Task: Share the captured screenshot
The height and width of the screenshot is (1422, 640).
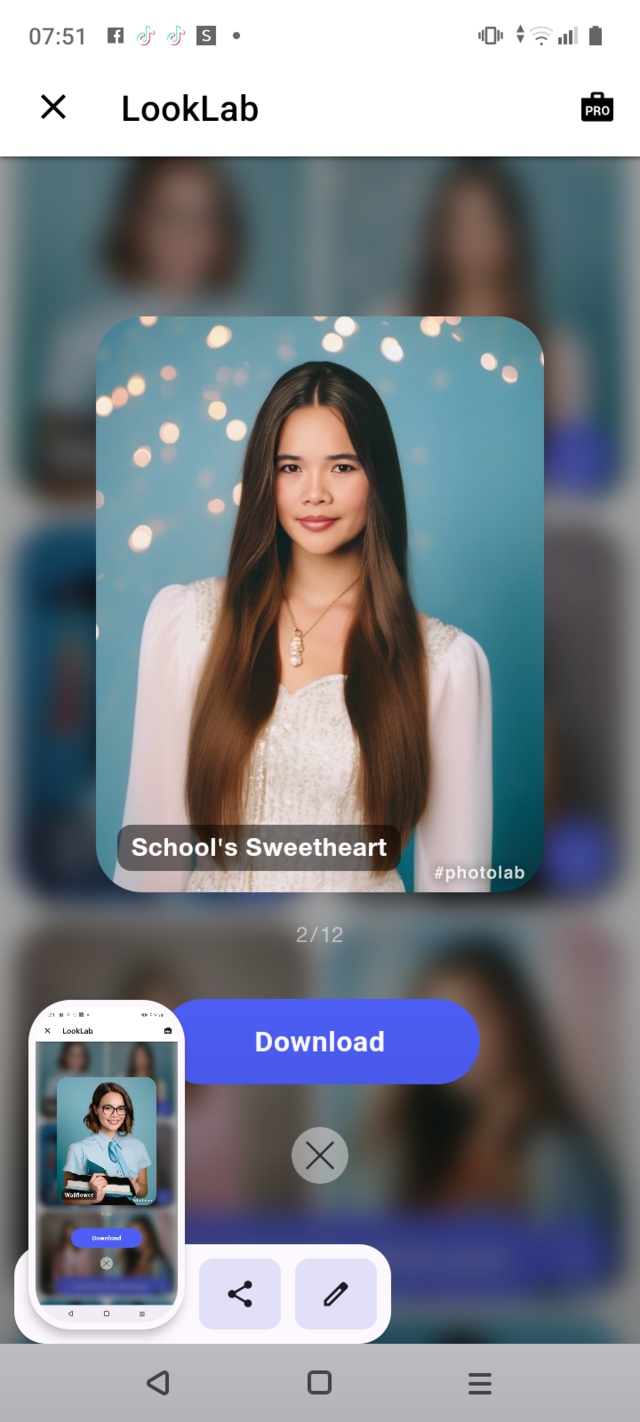Action: tap(240, 1293)
